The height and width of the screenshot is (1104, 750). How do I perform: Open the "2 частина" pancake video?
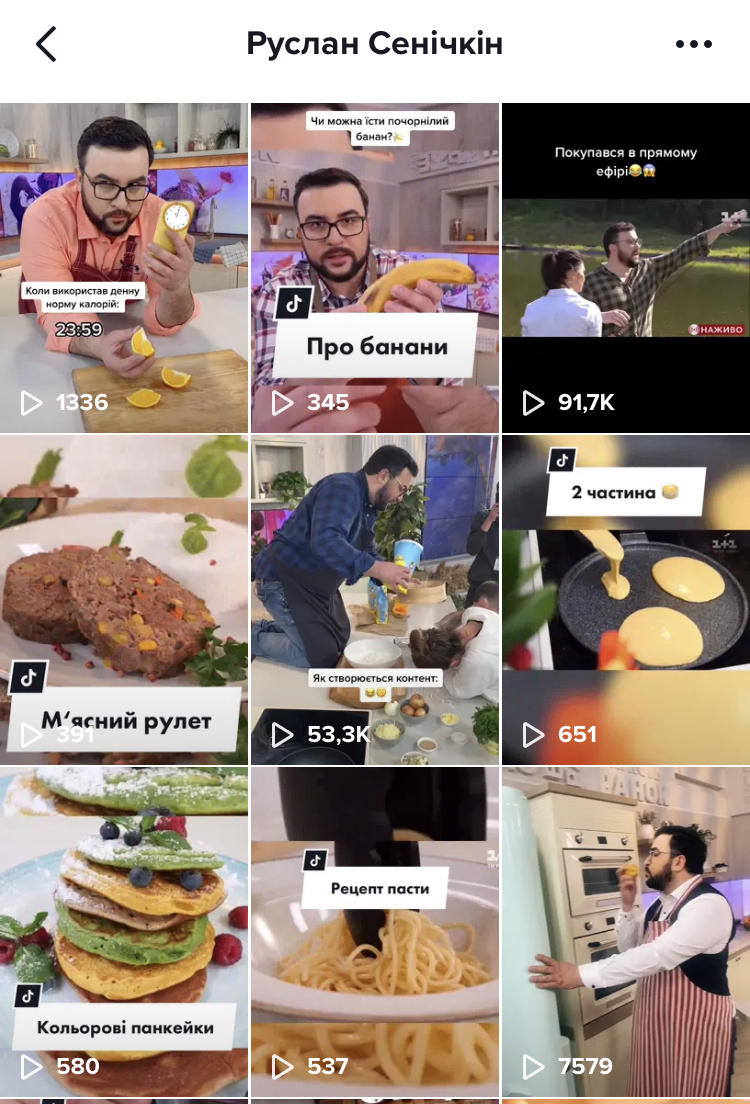click(626, 600)
